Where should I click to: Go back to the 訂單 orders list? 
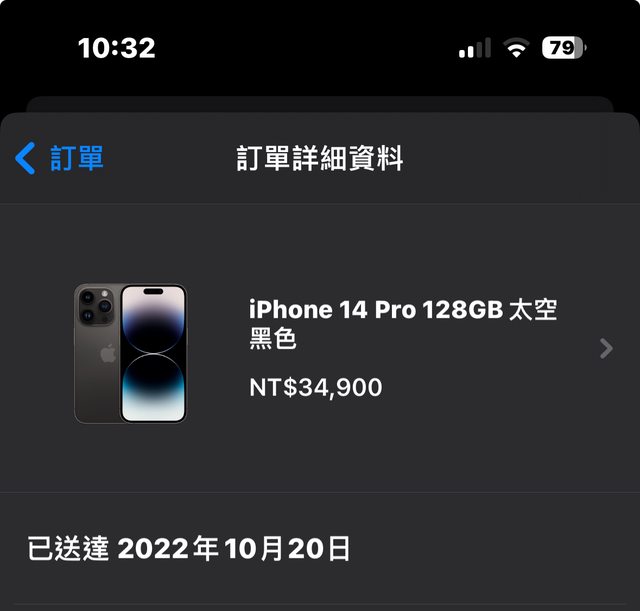[x=60, y=158]
